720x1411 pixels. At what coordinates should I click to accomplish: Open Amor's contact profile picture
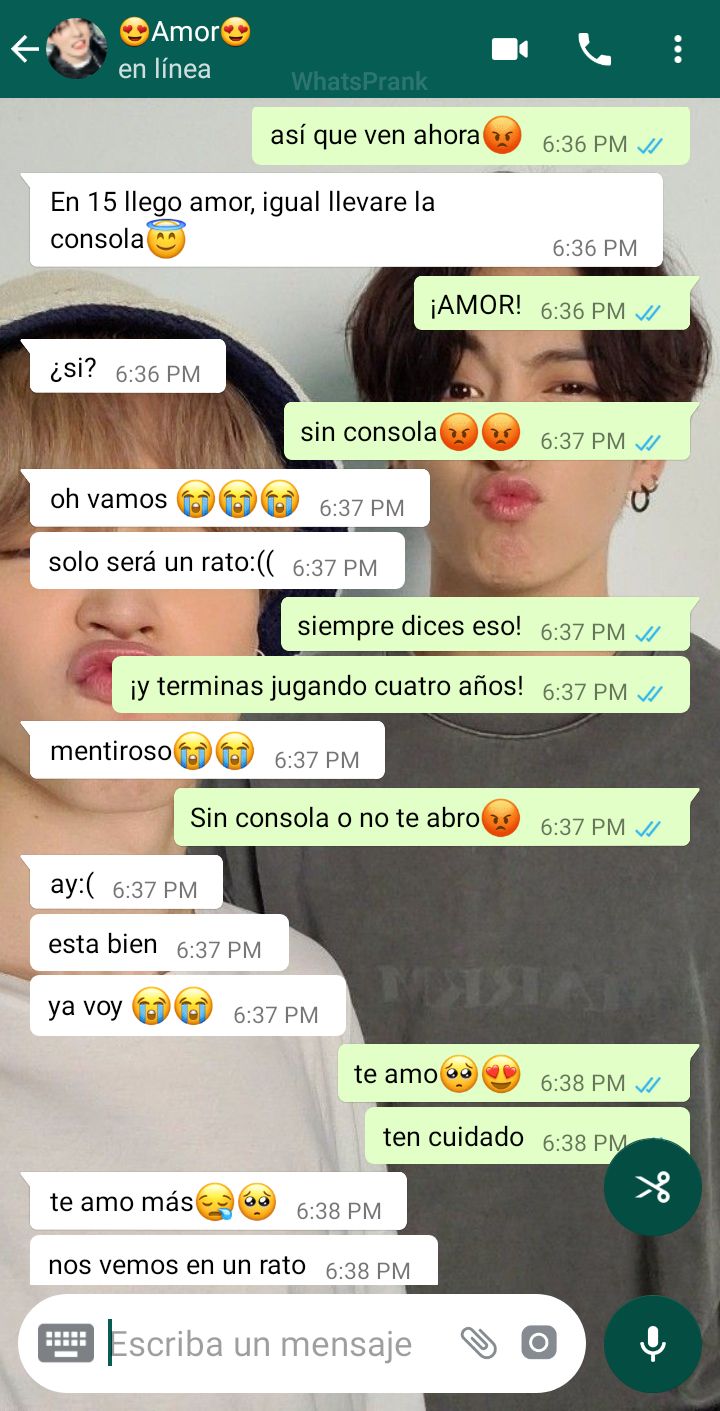click(77, 49)
